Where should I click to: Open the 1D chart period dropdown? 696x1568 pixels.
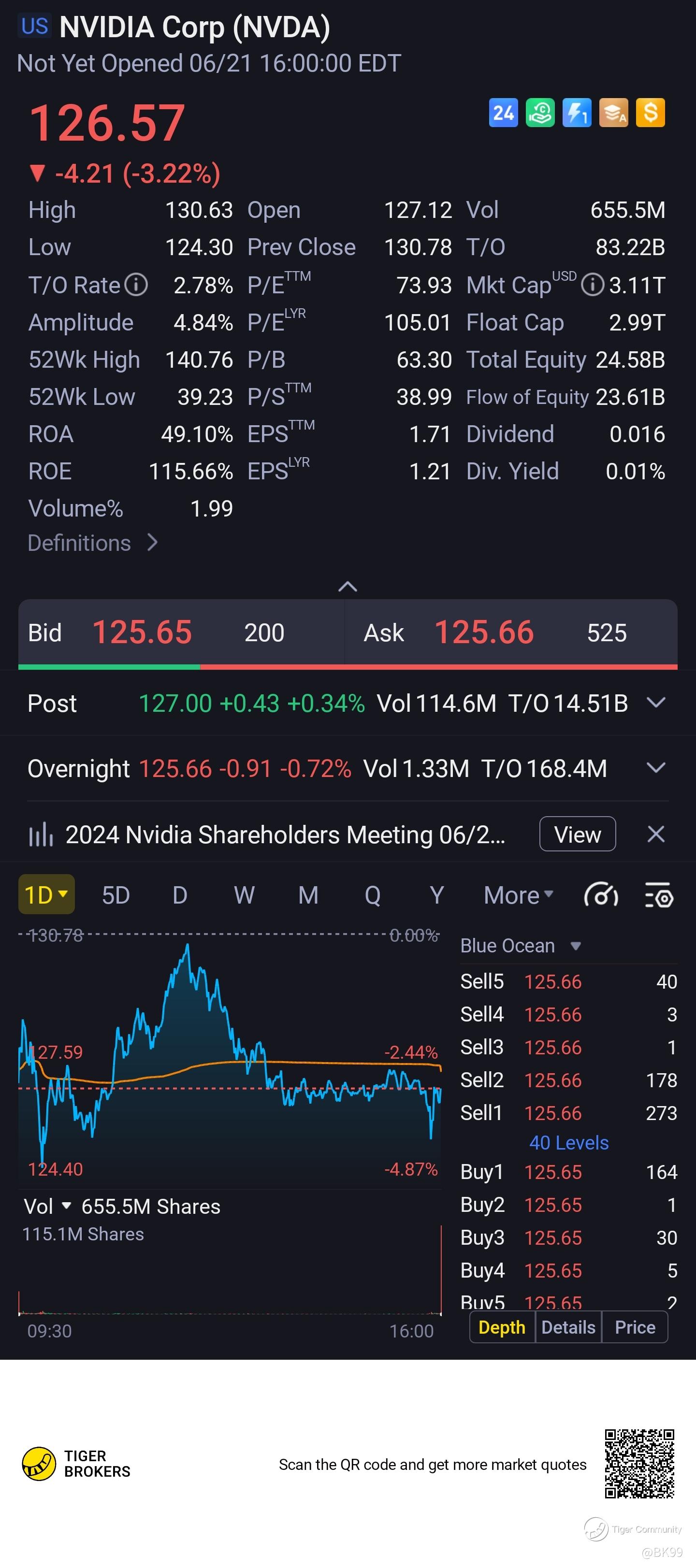click(46, 895)
